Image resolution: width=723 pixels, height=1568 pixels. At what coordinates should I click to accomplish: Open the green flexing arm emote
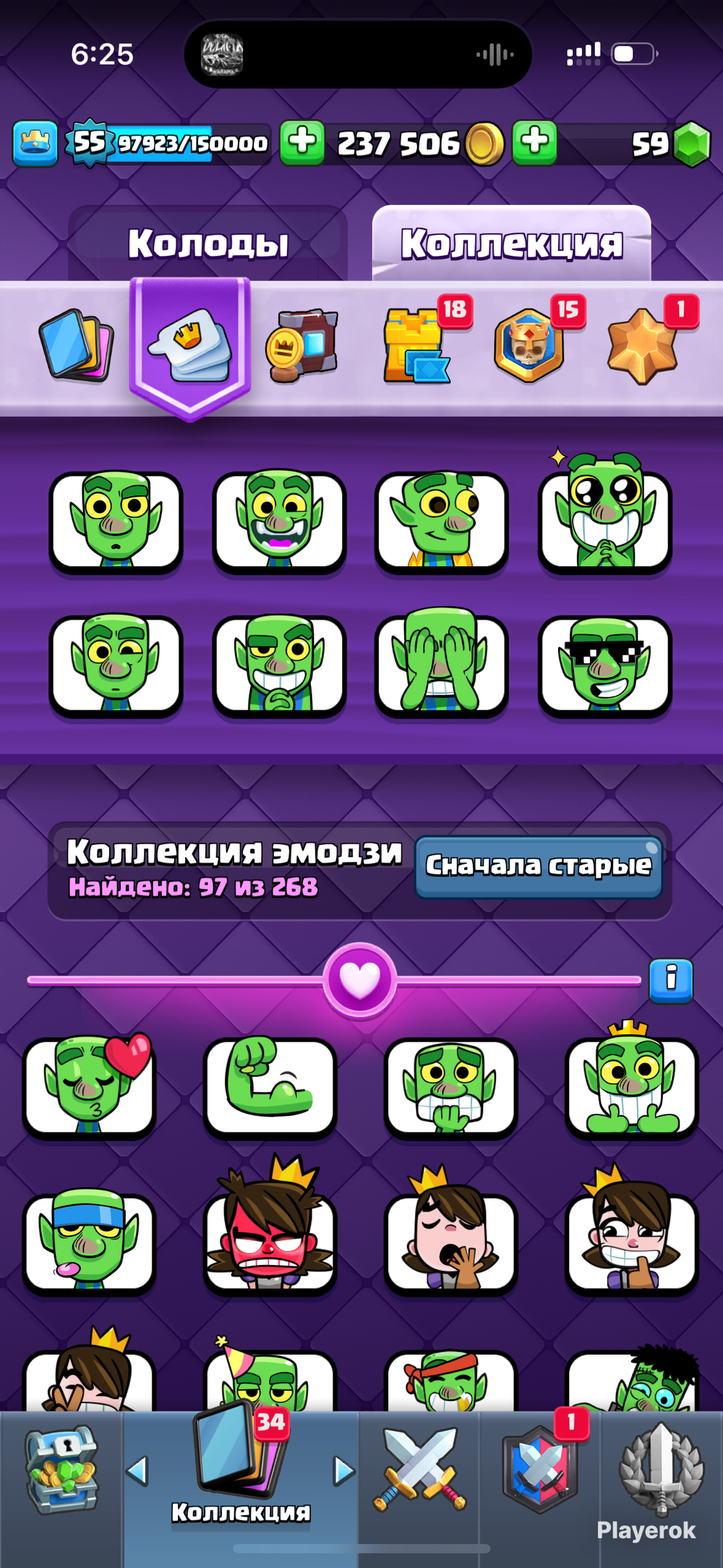point(270,1087)
